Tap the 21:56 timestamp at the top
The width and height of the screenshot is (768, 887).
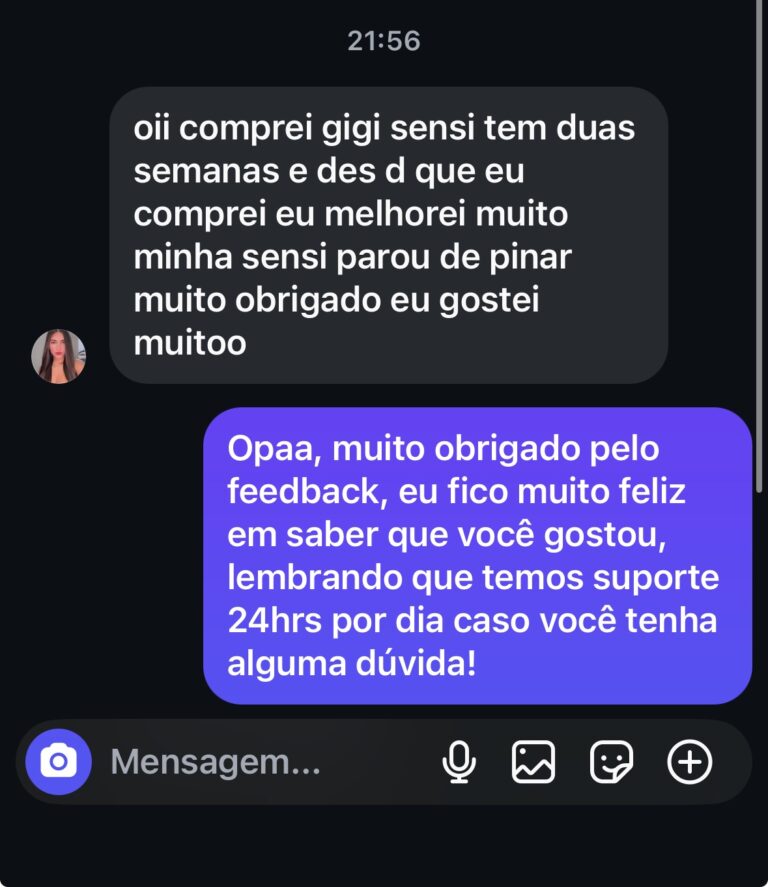[386, 42]
